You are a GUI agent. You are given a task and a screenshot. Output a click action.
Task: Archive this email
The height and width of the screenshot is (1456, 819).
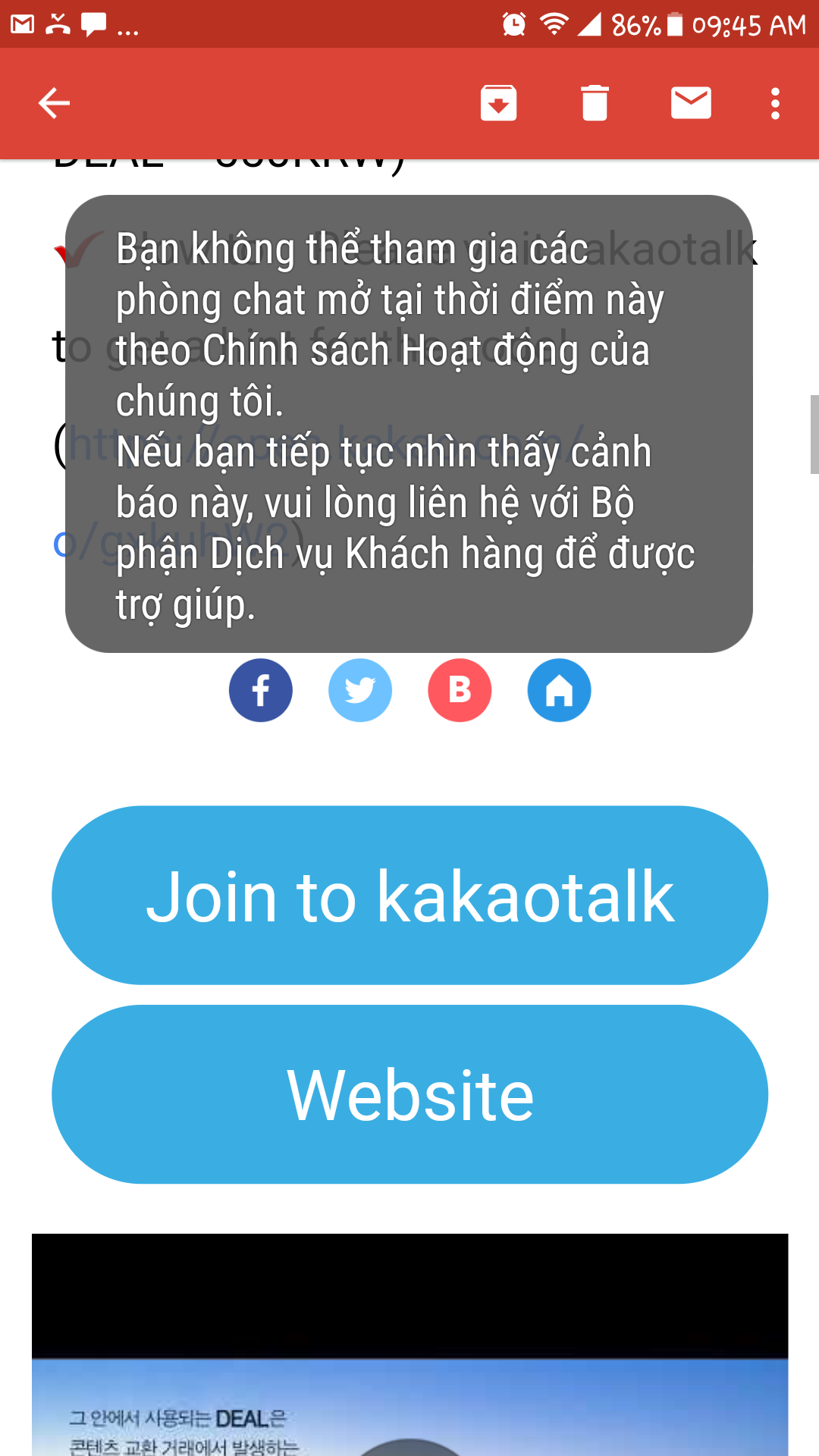(x=498, y=103)
